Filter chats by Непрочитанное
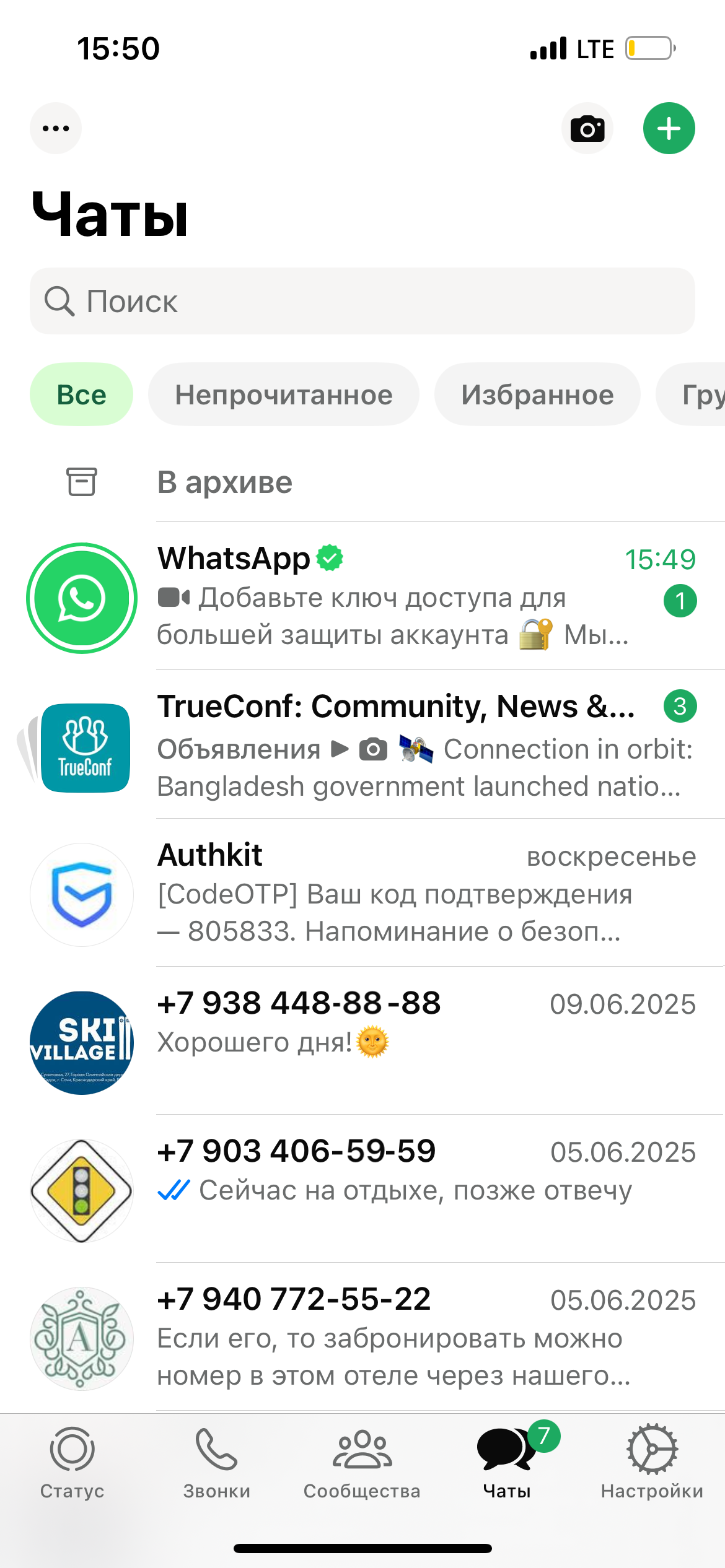 pyautogui.click(x=284, y=394)
